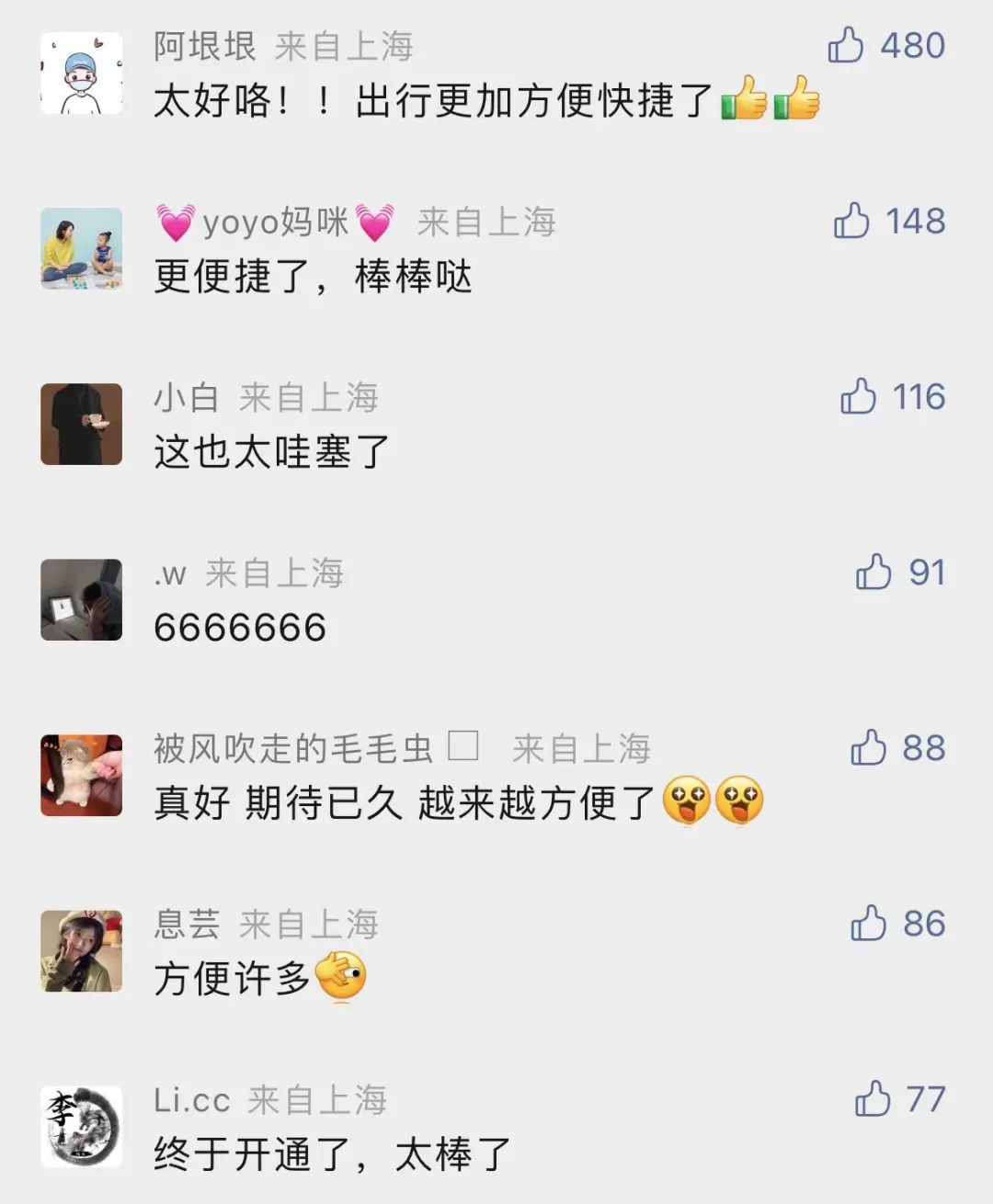Like yoyo妈咪's comment
993x1204 pixels.
[851, 221]
